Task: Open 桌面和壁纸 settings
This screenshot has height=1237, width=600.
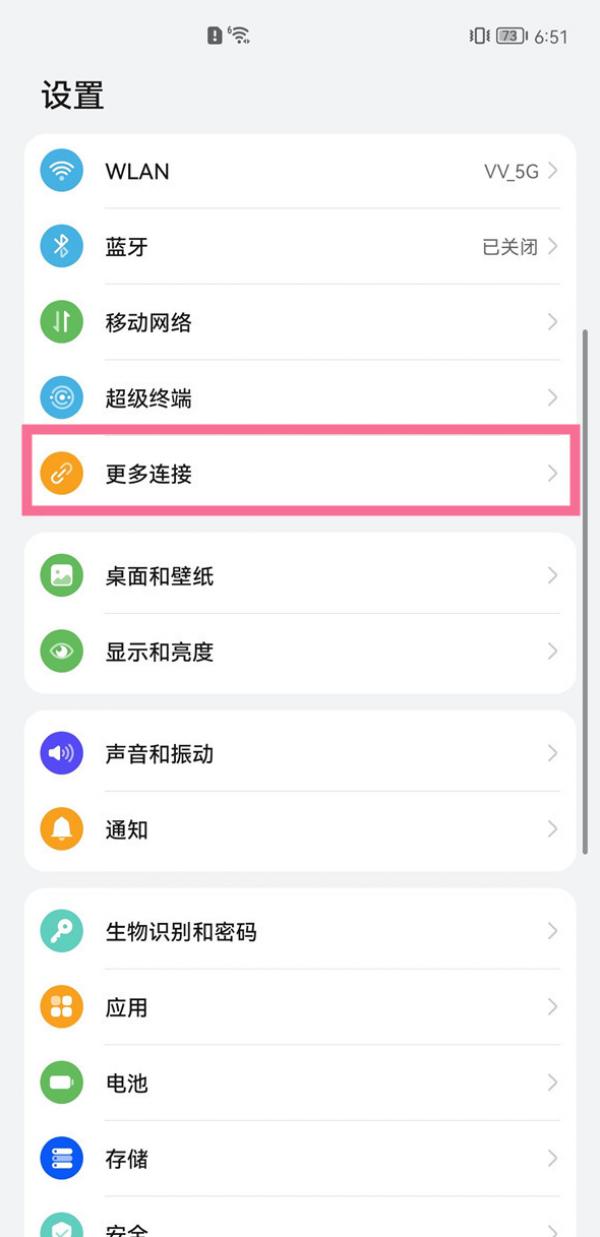Action: 300,576
